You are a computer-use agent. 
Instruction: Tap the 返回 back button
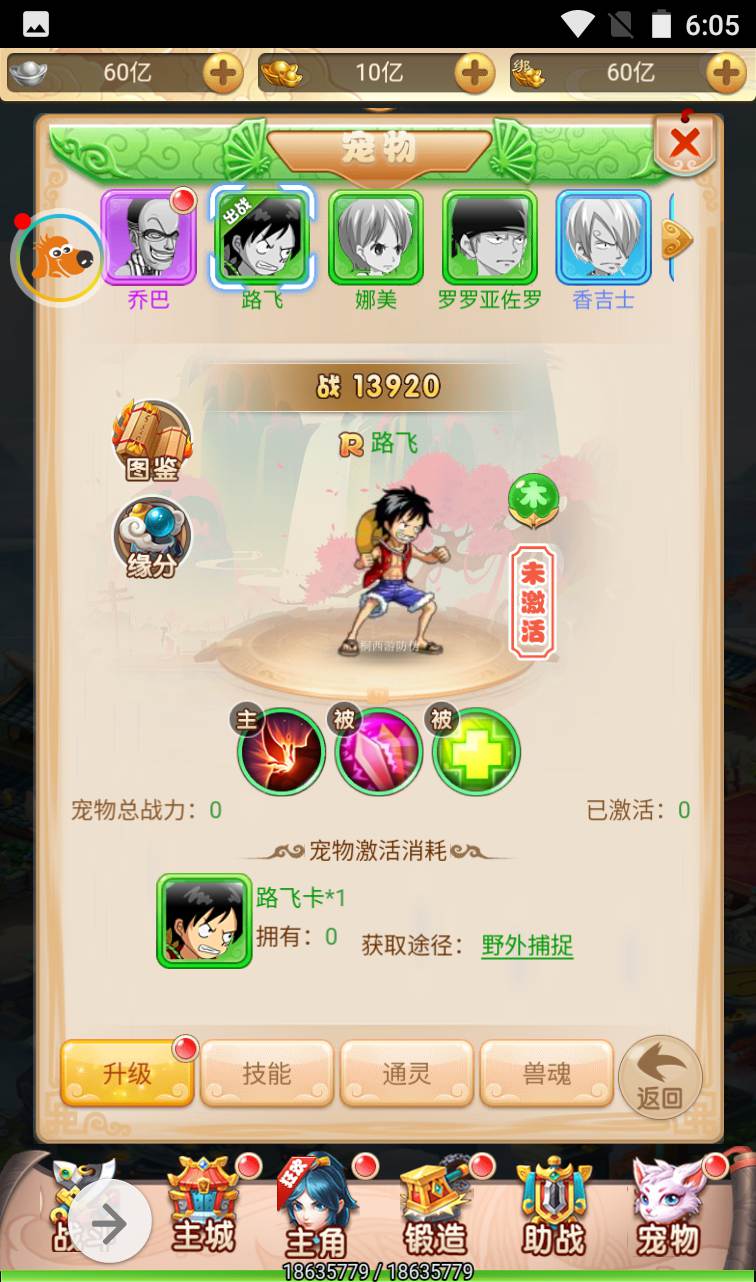tap(660, 1077)
